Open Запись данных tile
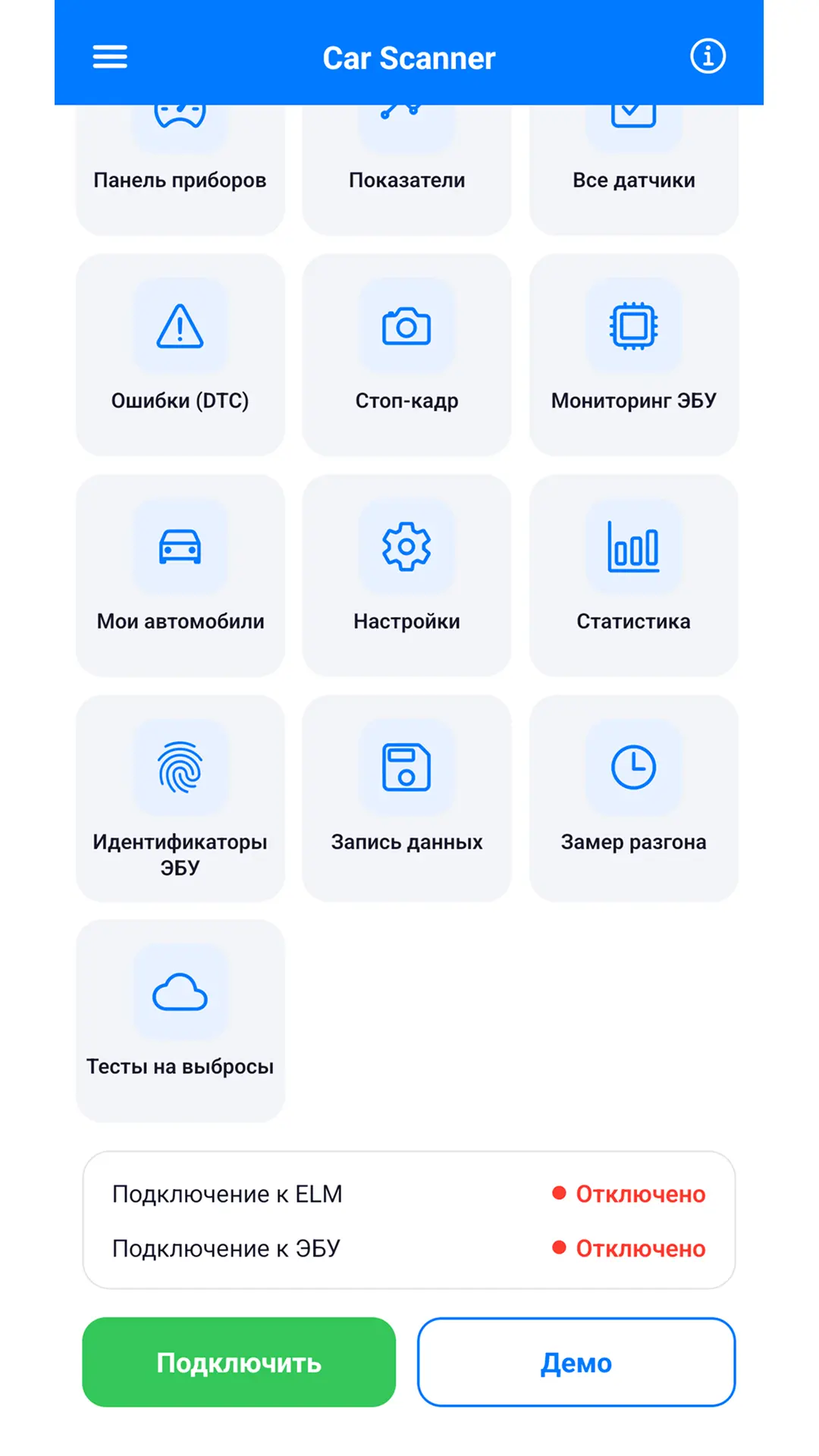This screenshot has height=1456, width=819. (406, 798)
